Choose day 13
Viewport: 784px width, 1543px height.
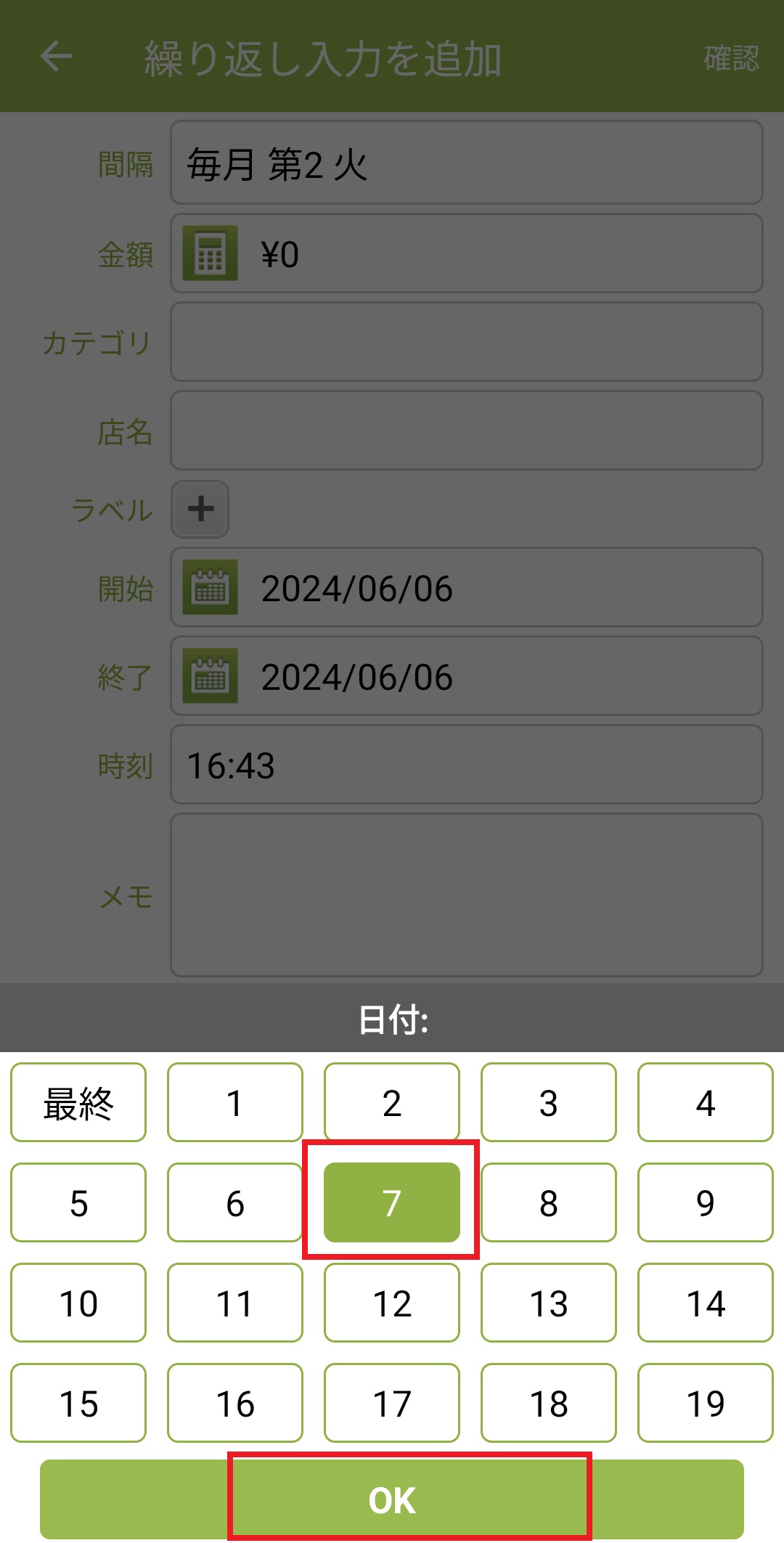[549, 1303]
